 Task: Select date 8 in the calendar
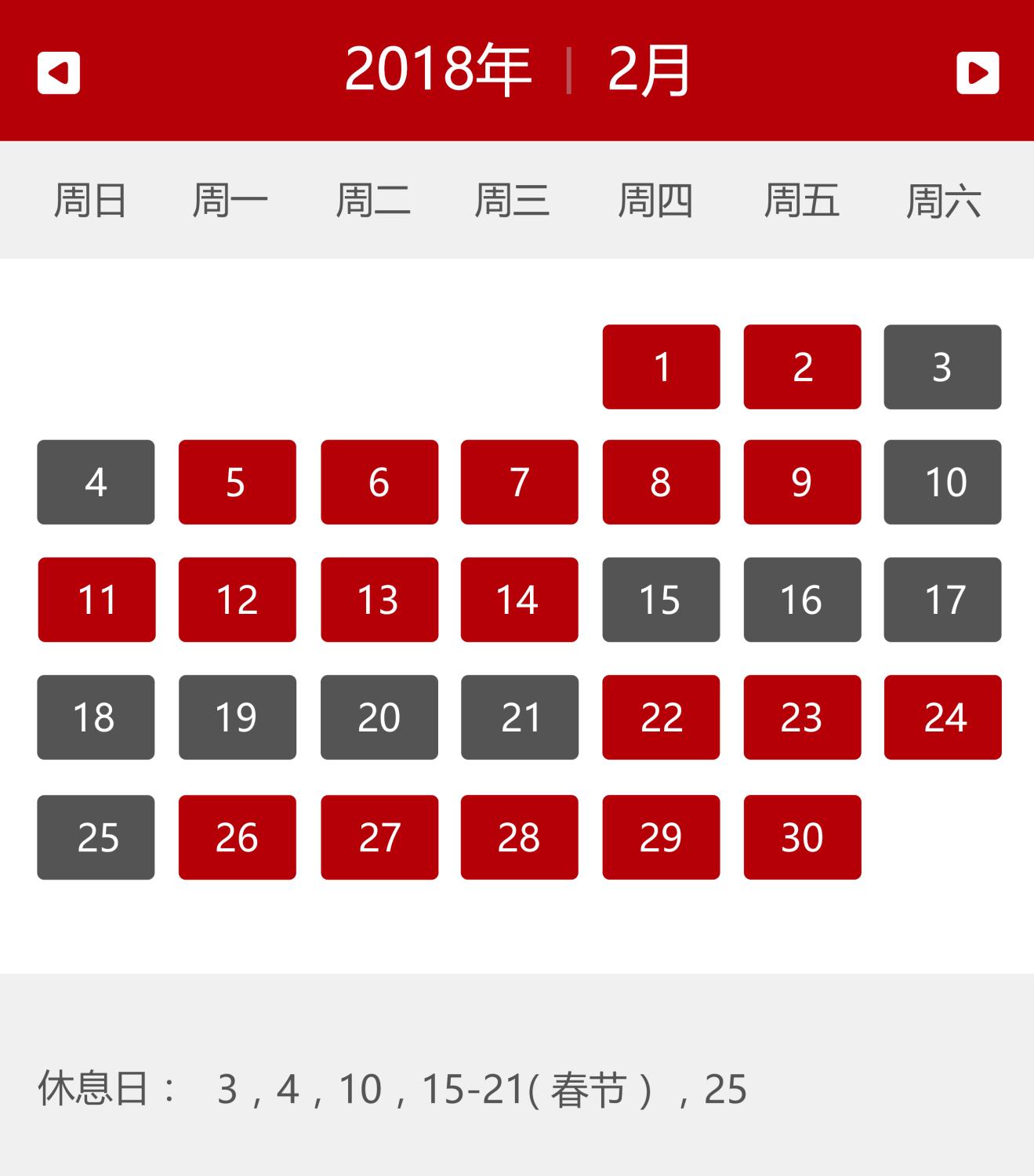pos(661,482)
